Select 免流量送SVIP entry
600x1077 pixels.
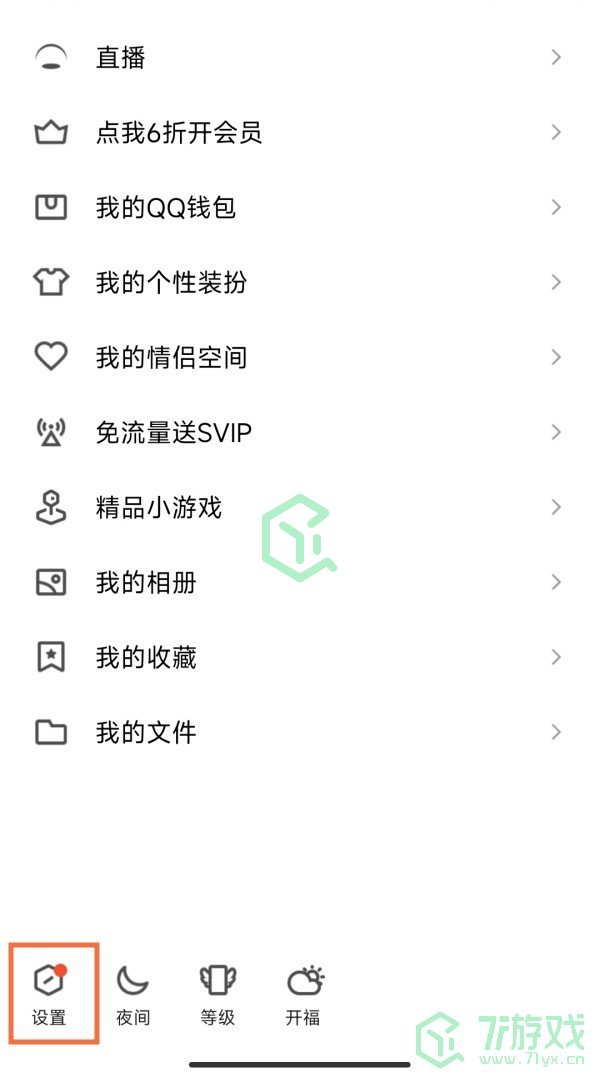point(173,433)
